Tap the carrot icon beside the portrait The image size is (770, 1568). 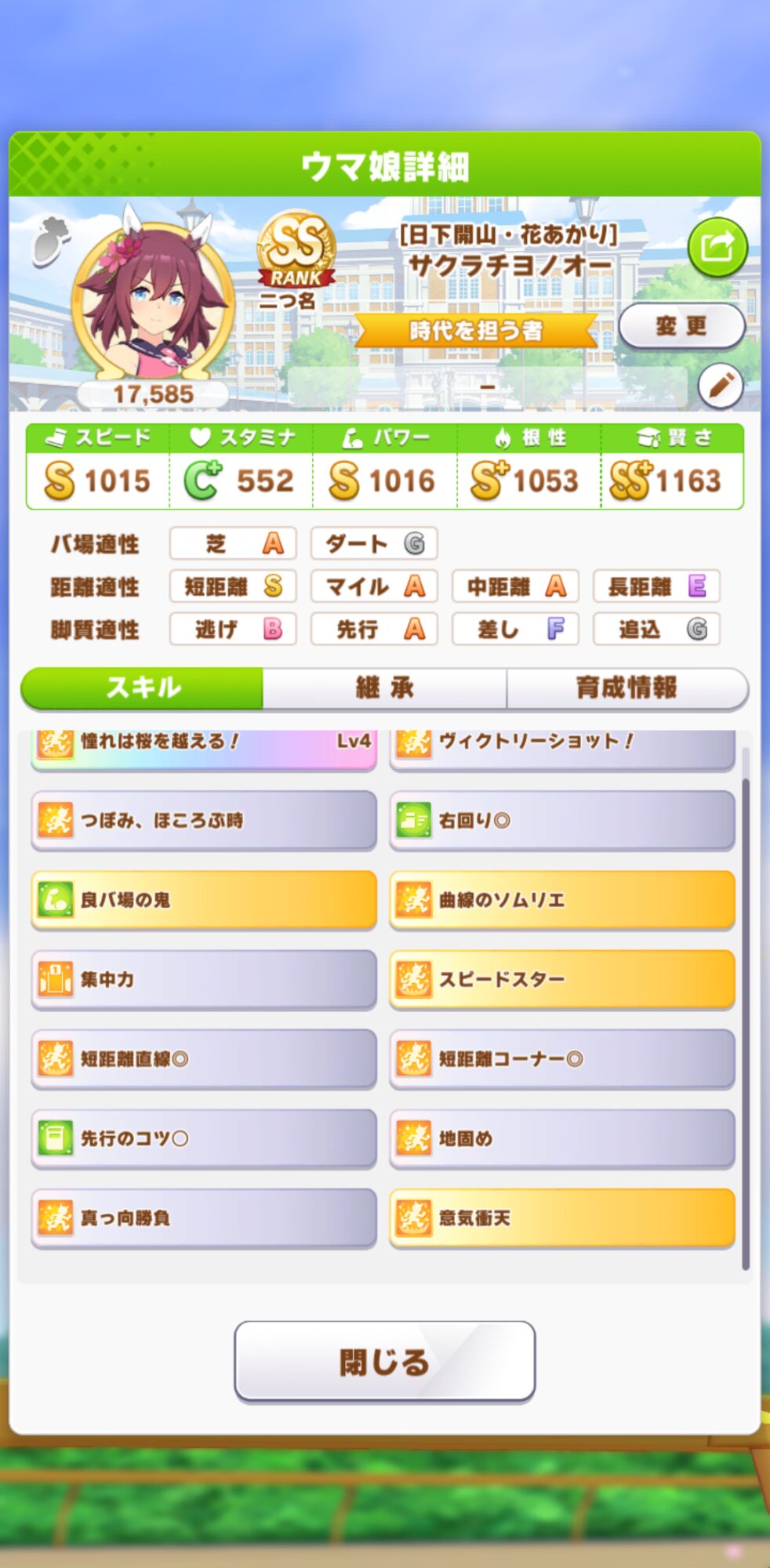51,239
